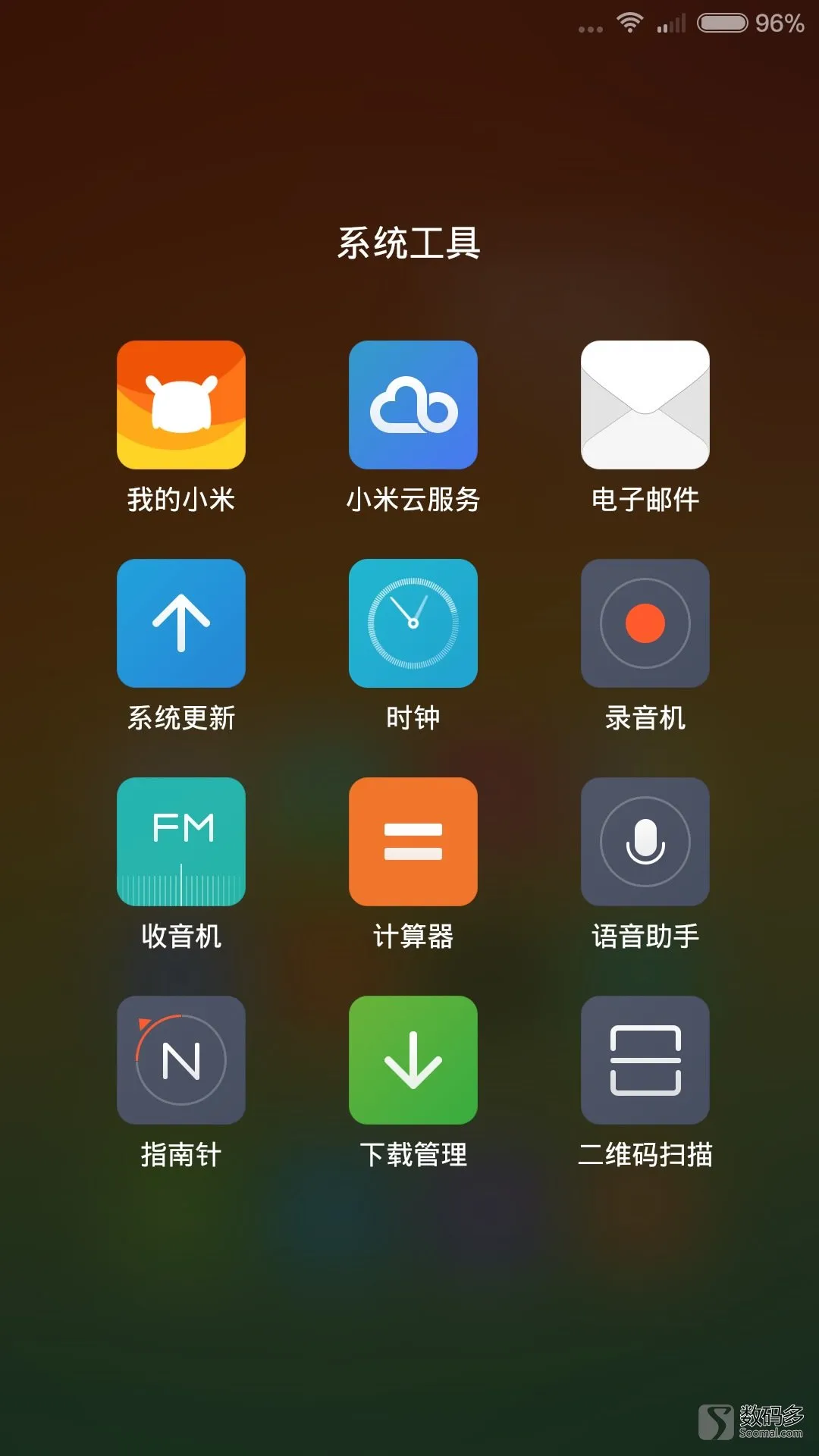Tap the 系统工具 folder title
Viewport: 819px width, 1456px height.
[409, 243]
